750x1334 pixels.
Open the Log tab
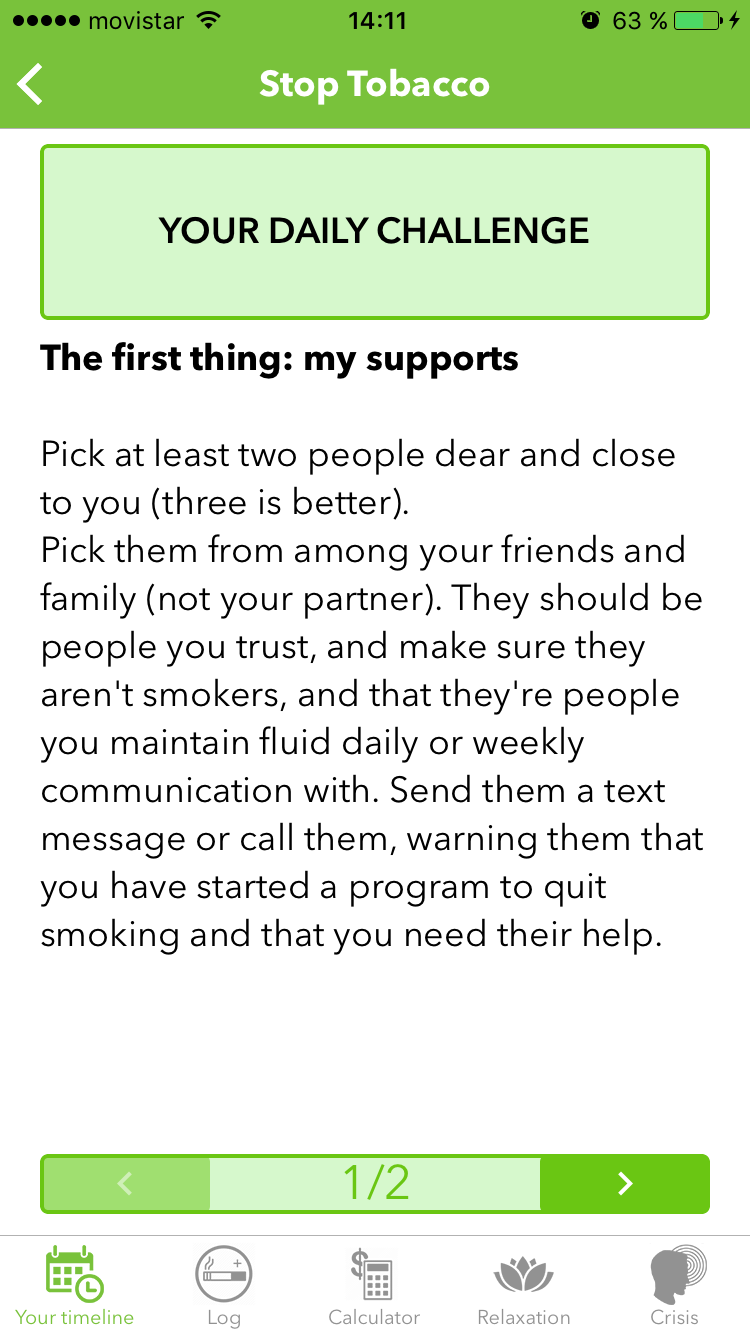coord(224,1286)
